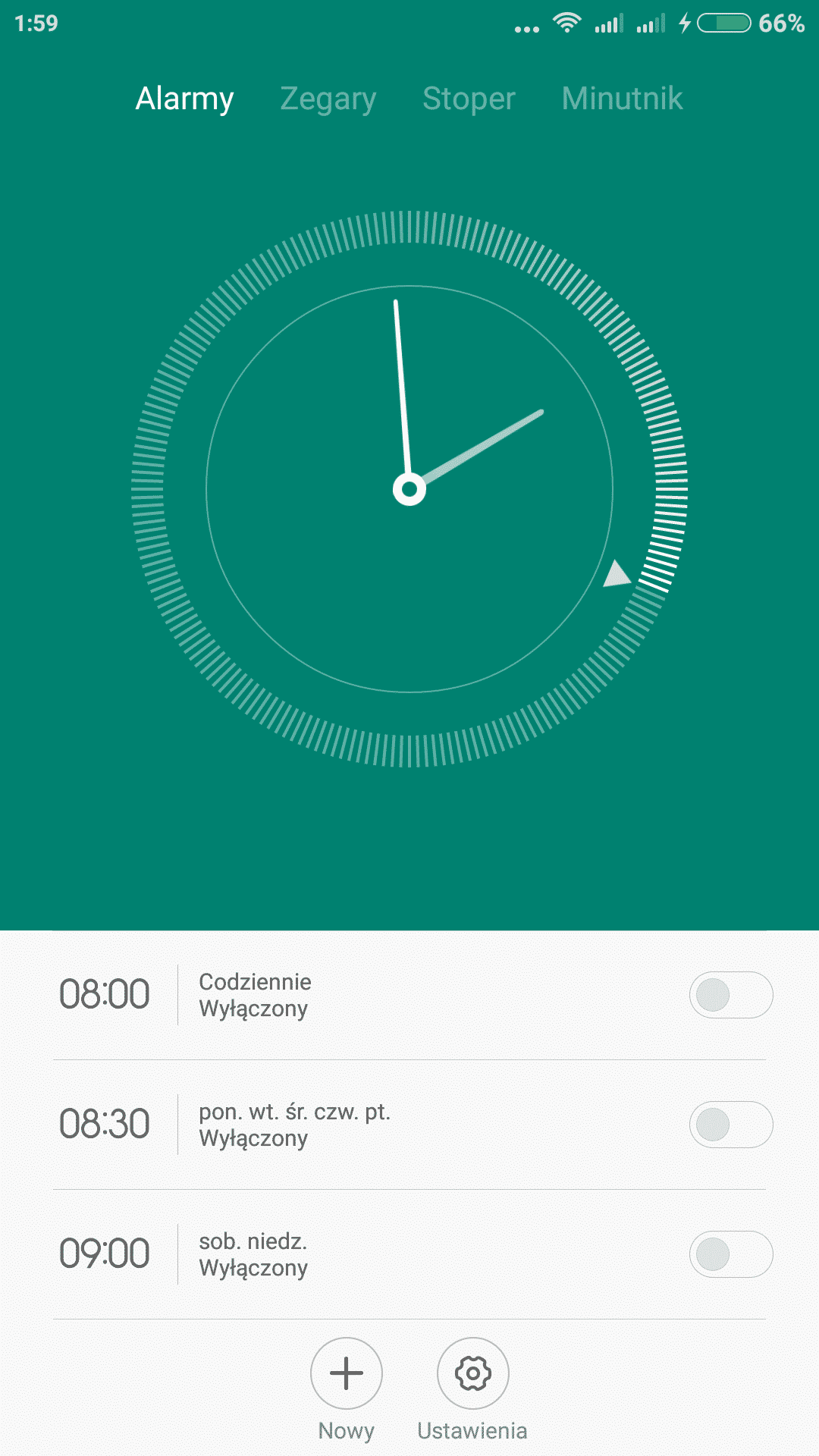Select the Alarmy tab
Screen dimensions: 819x1456
point(184,99)
